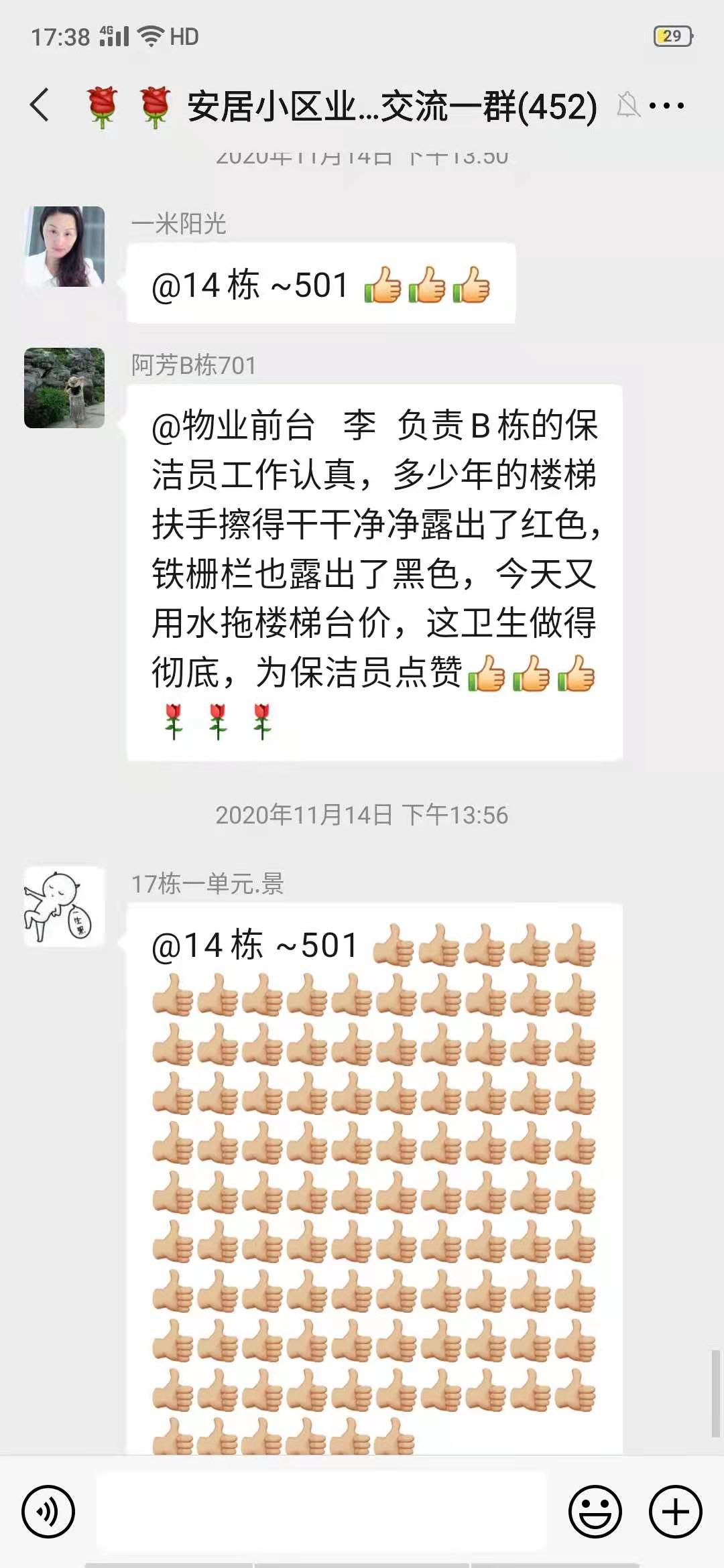
Task: Tap the message text input field
Action: [322, 1511]
